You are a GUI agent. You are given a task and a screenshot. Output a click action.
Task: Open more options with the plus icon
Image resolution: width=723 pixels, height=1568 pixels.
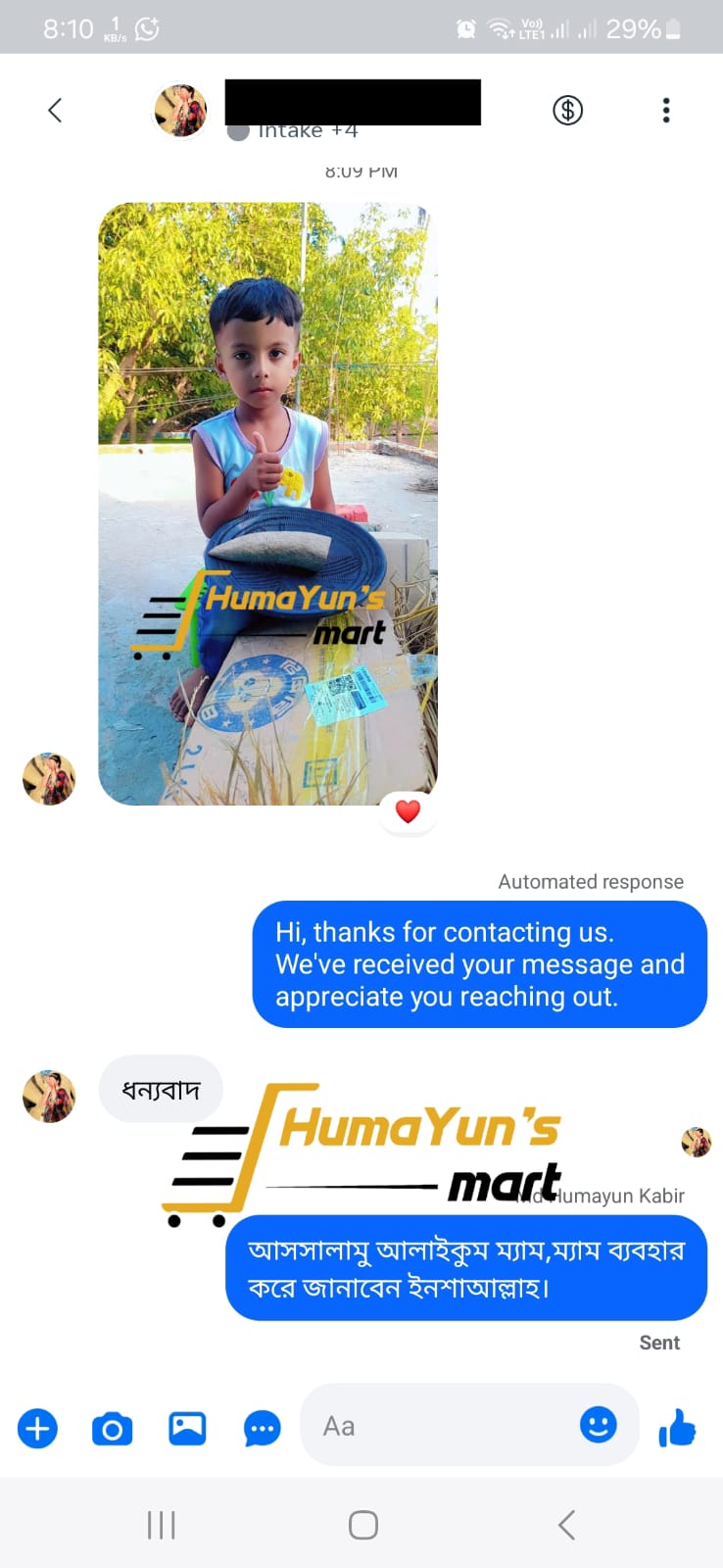38,1428
